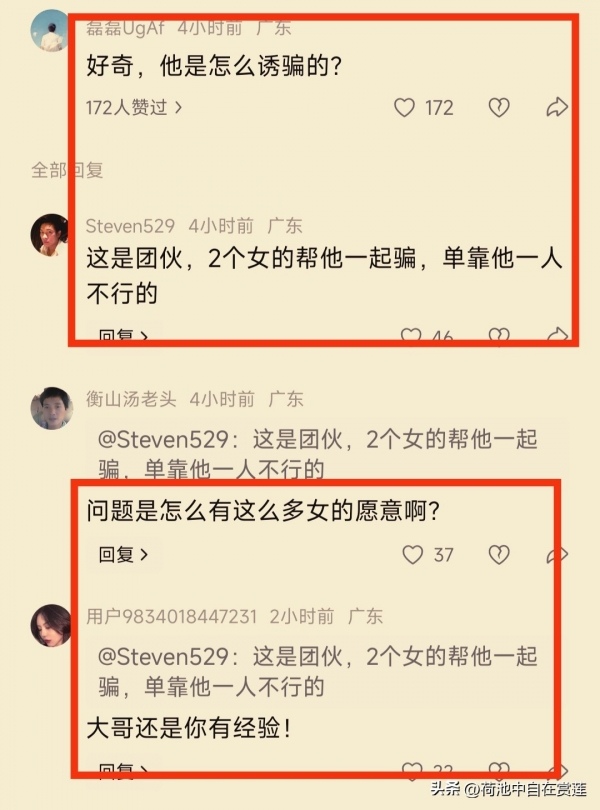The height and width of the screenshot is (810, 600).
Task: Dislike 衡山汤老头's comment
Action: point(498,554)
